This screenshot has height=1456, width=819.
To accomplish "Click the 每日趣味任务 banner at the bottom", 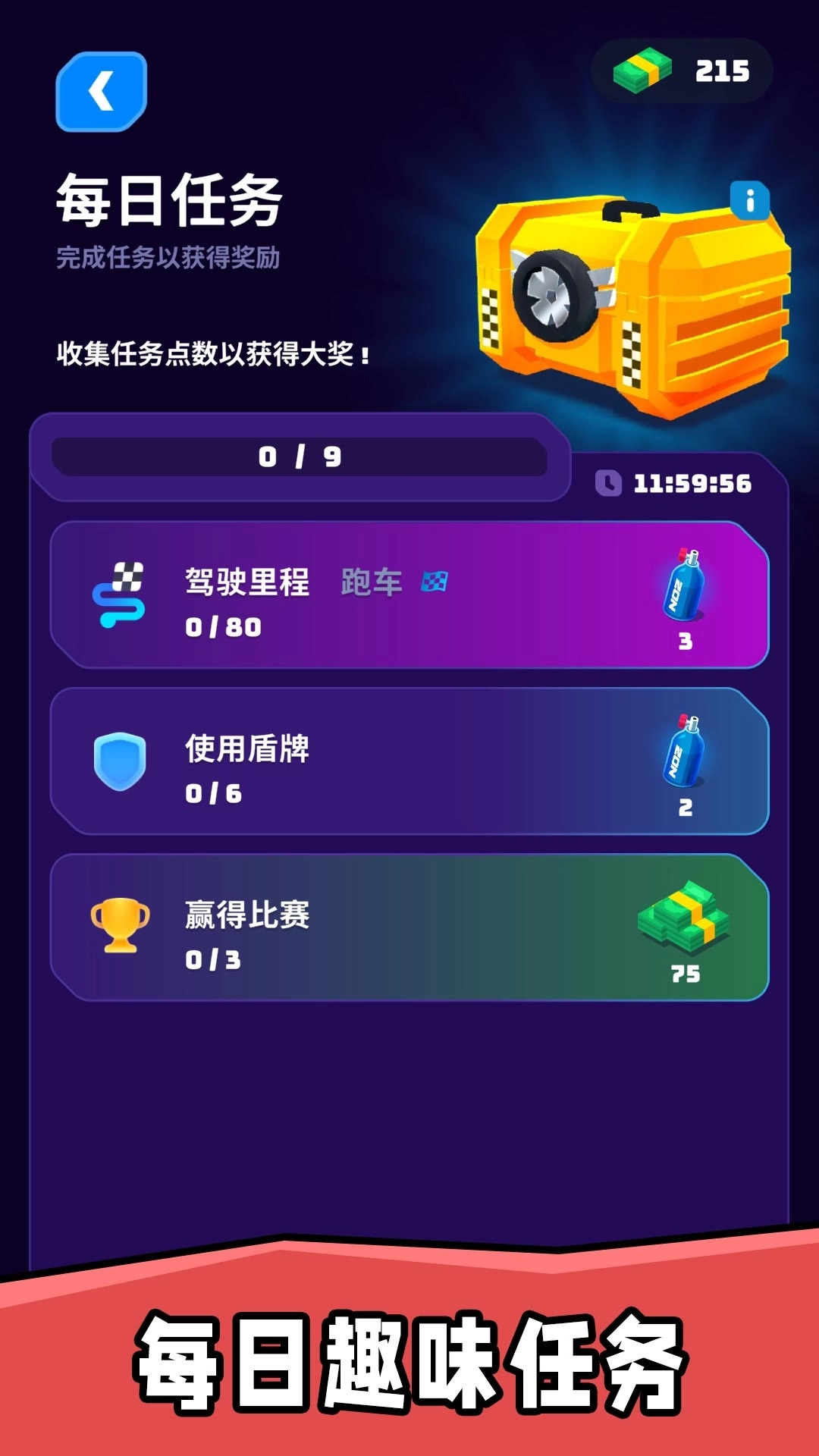I will coord(409,1357).
